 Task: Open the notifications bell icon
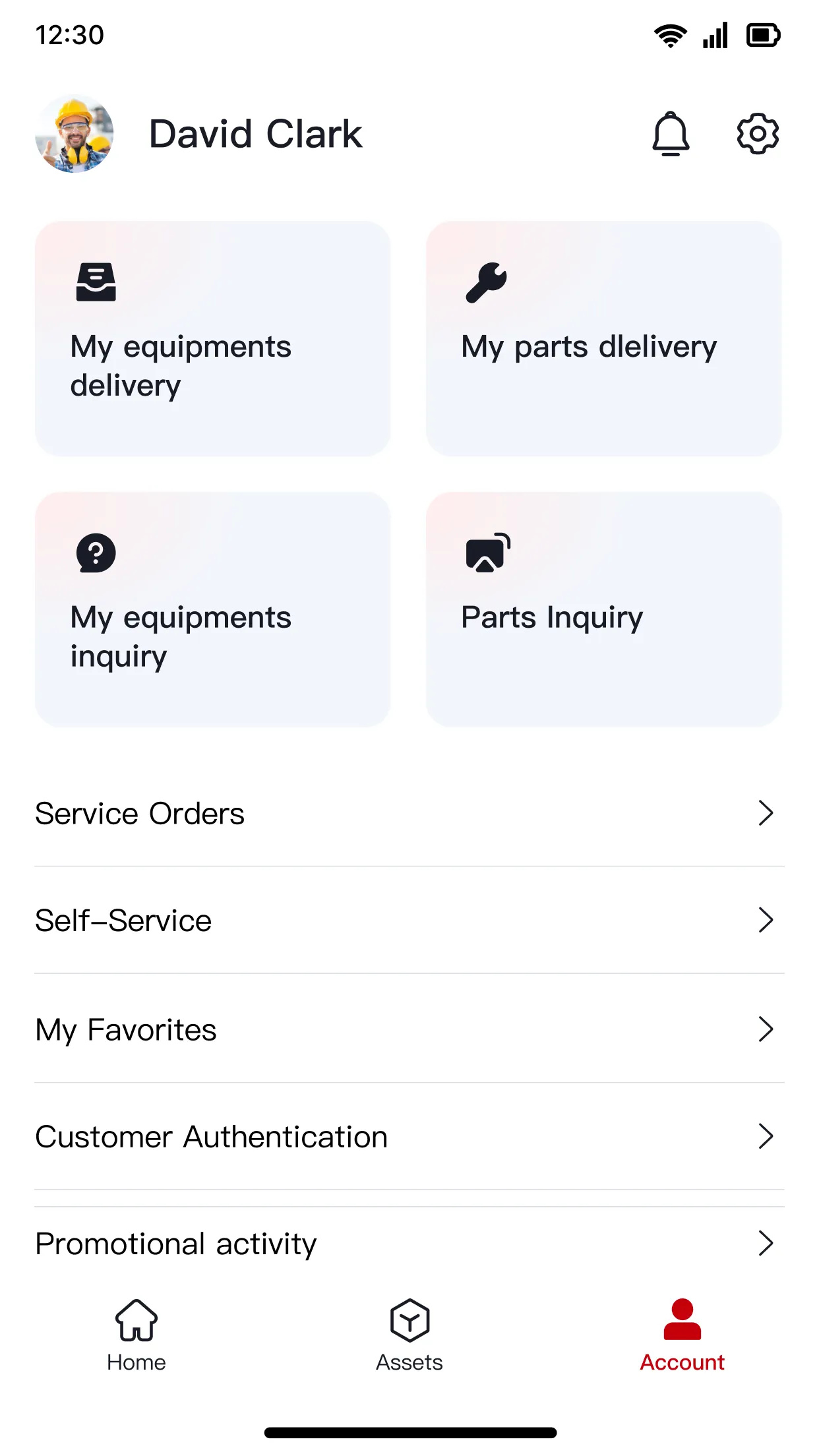(671, 133)
